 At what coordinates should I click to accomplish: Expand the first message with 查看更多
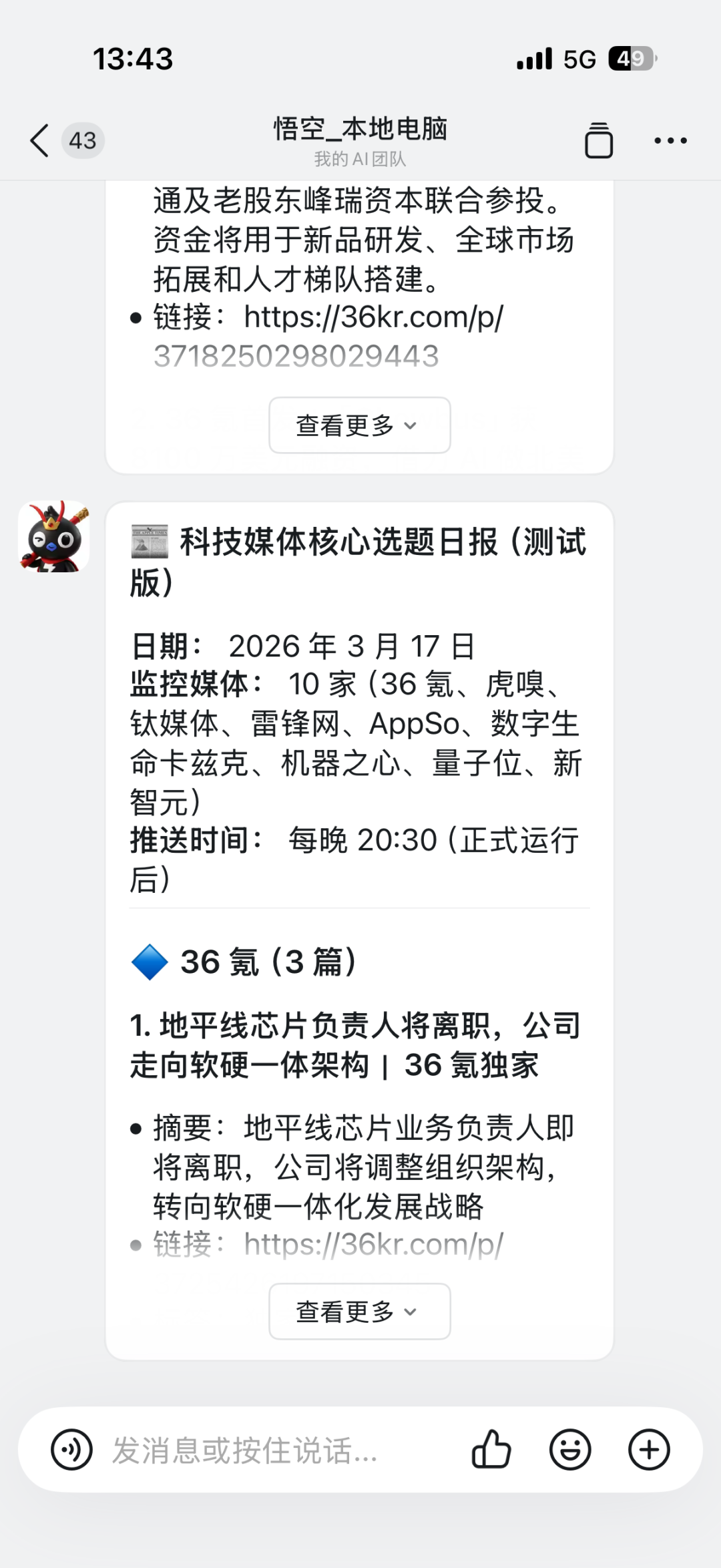coord(359,425)
